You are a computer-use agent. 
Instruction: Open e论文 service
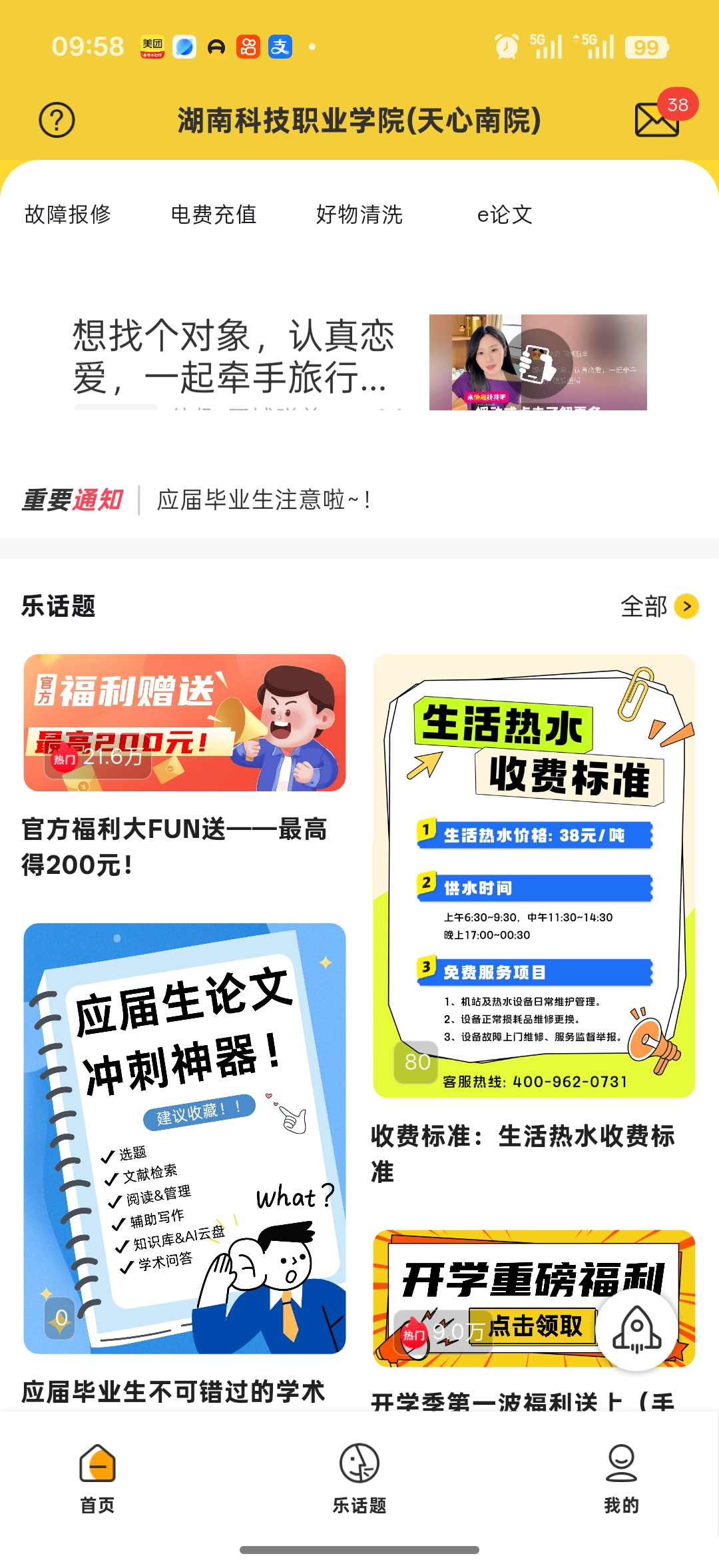click(505, 214)
